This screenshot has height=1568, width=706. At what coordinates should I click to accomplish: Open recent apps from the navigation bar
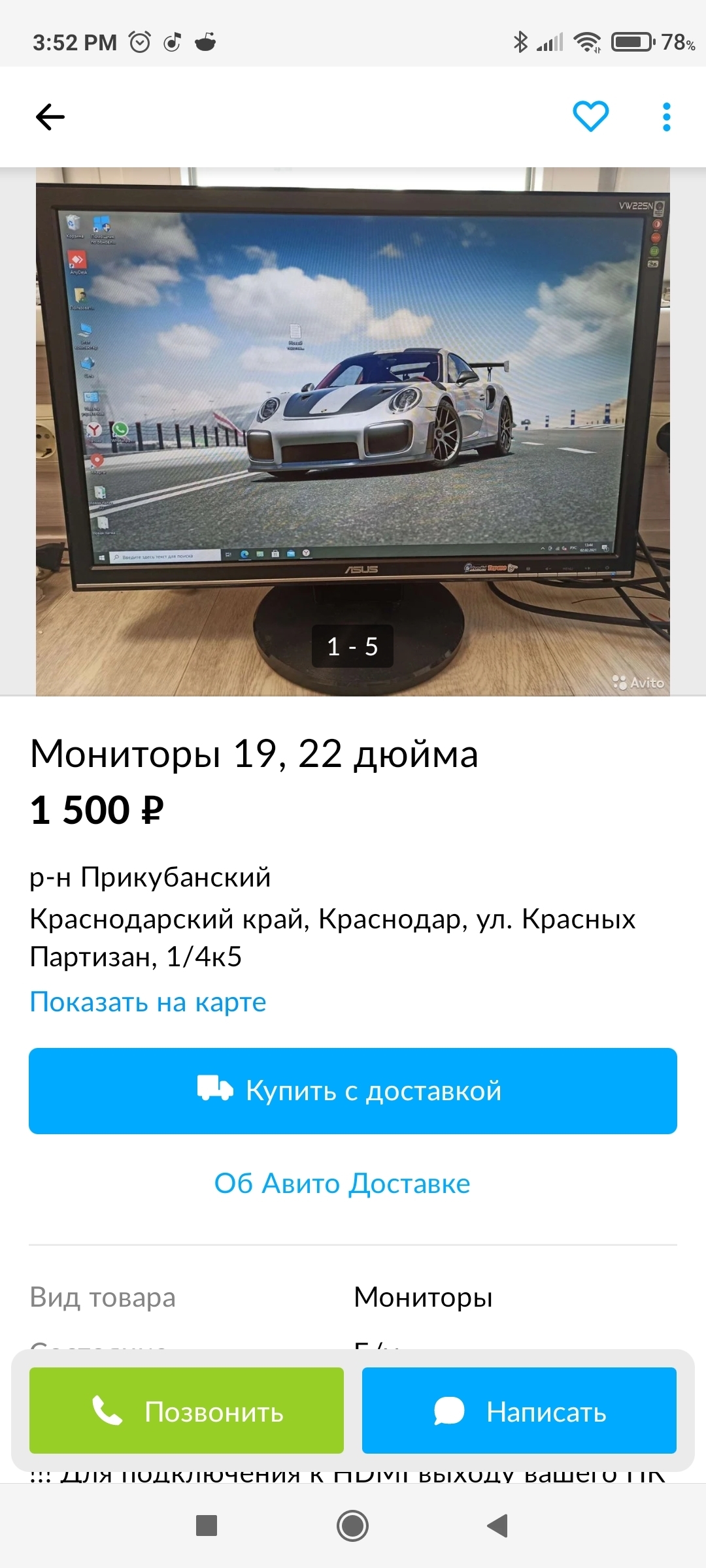tap(207, 1526)
